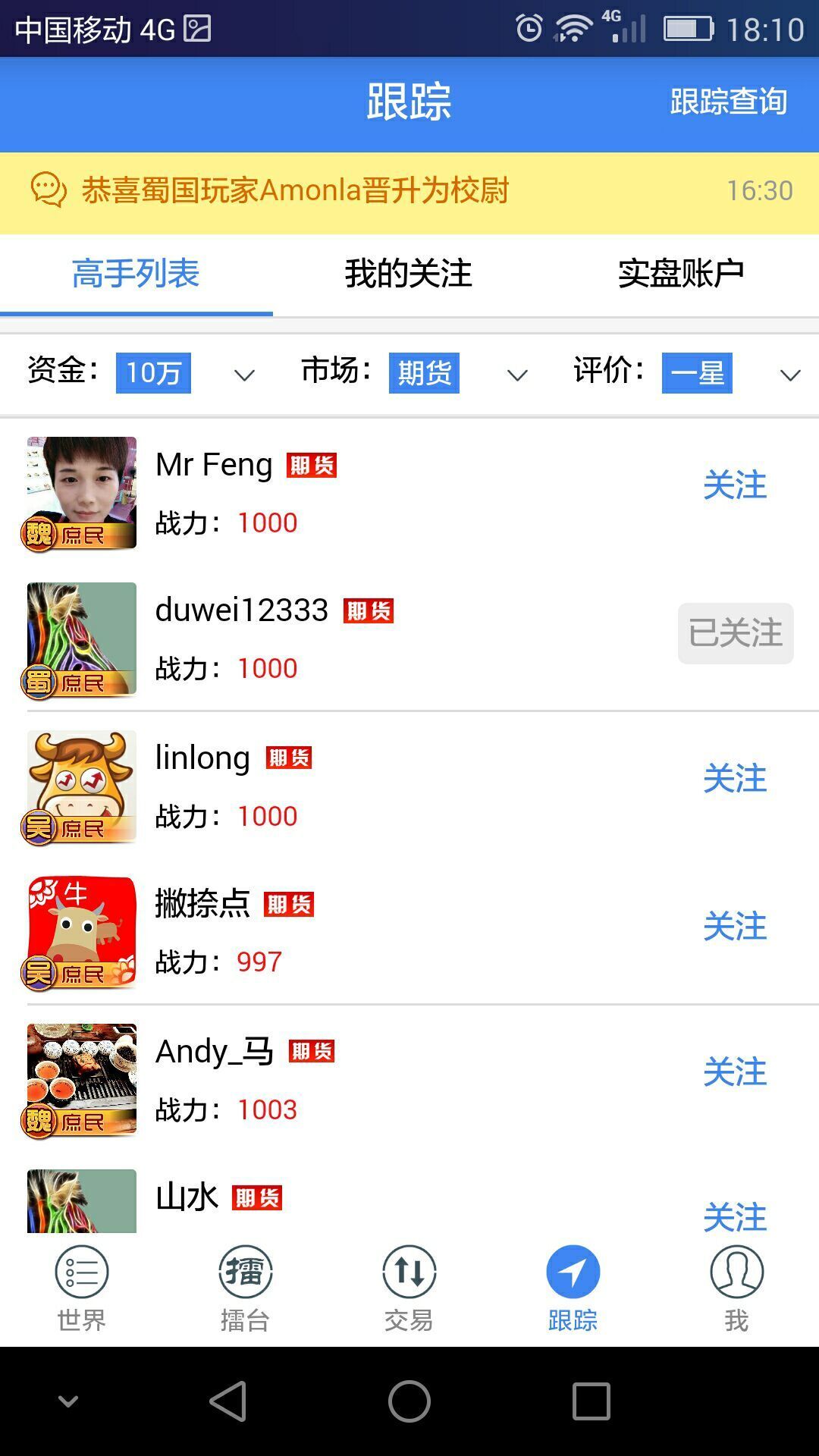Screen dimensions: 819x1456
Task: Switch to the 实盘账户 tab
Action: (681, 274)
